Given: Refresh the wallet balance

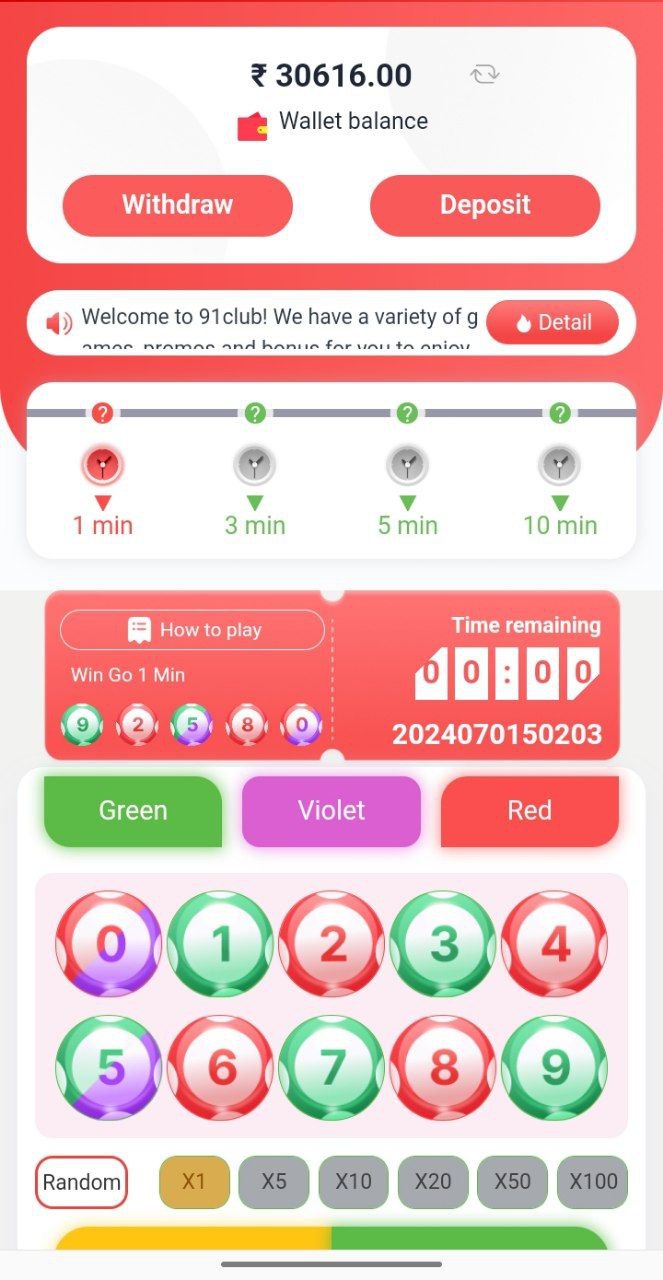Looking at the screenshot, I should click(484, 75).
